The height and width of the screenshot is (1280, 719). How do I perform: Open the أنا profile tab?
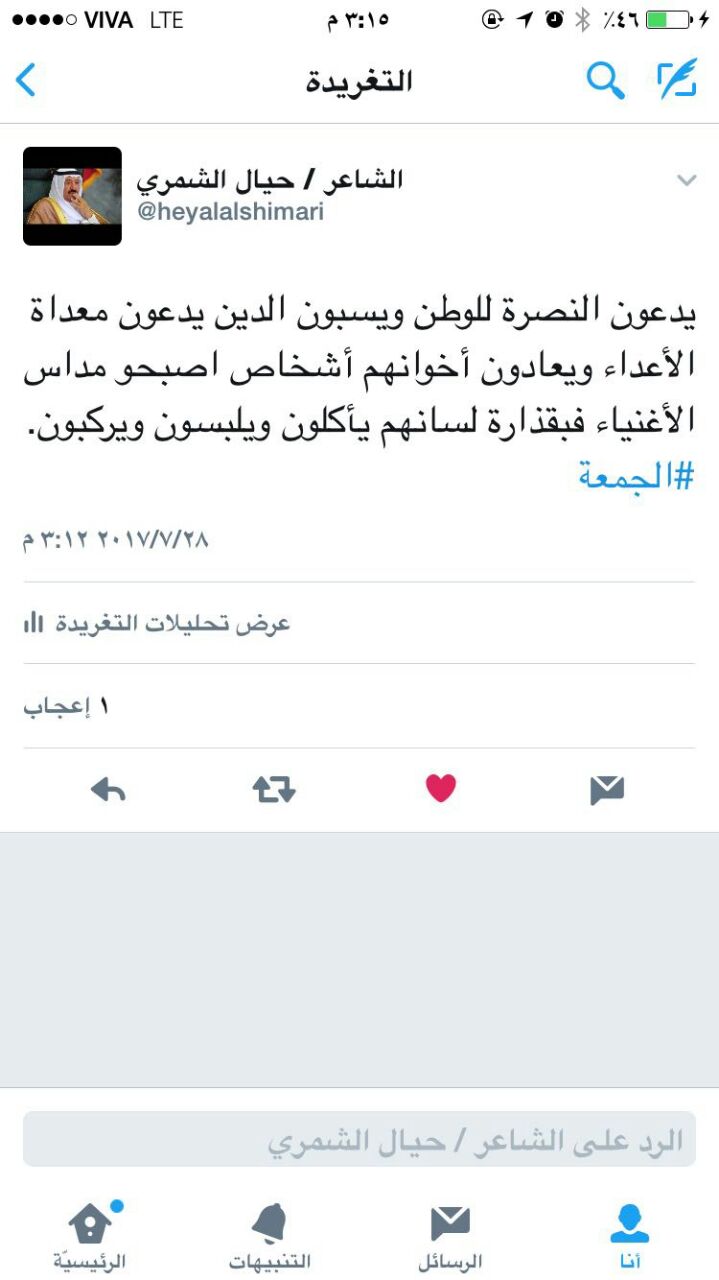pos(630,1235)
